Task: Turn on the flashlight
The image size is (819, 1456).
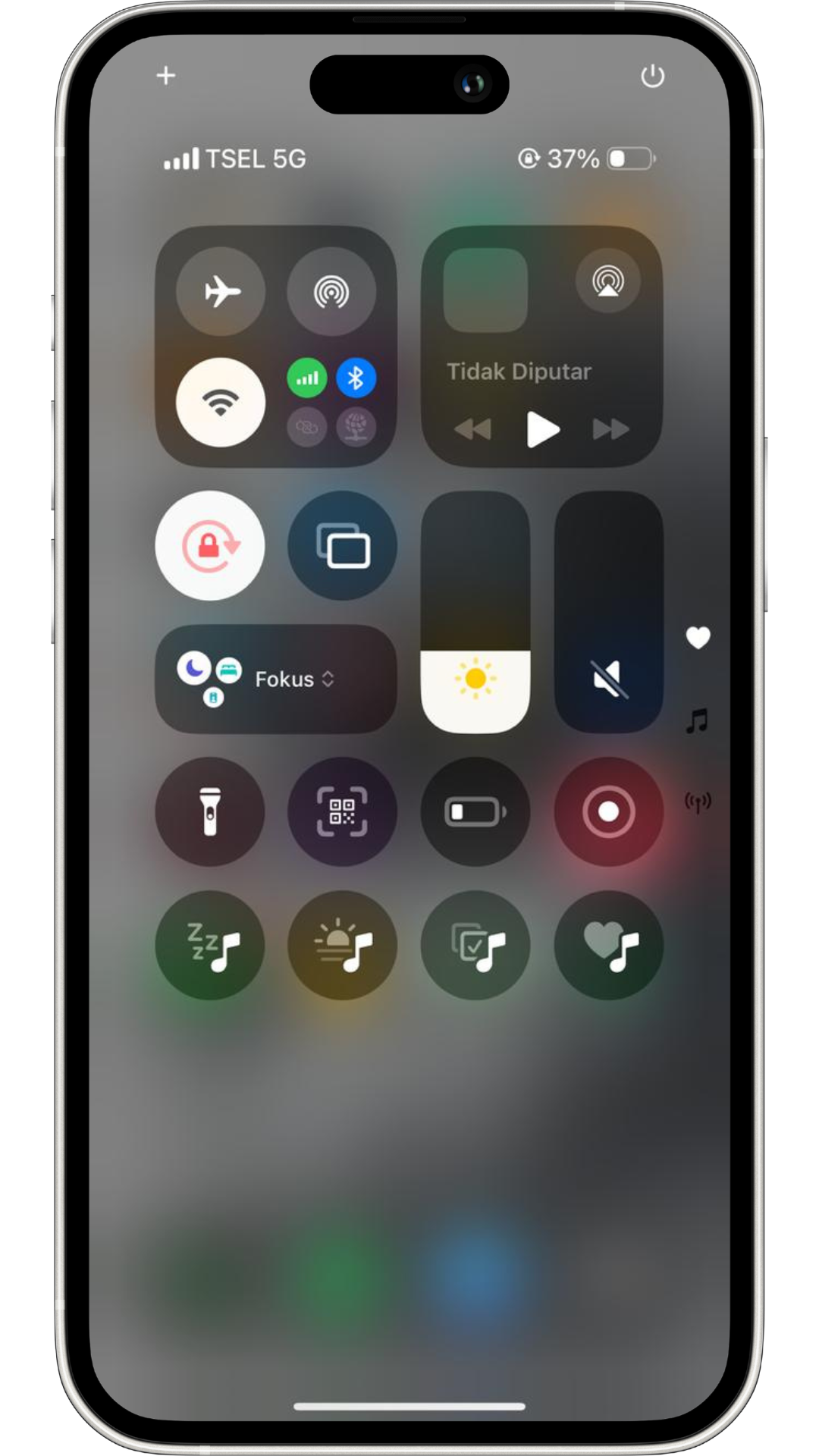Action: tap(210, 811)
